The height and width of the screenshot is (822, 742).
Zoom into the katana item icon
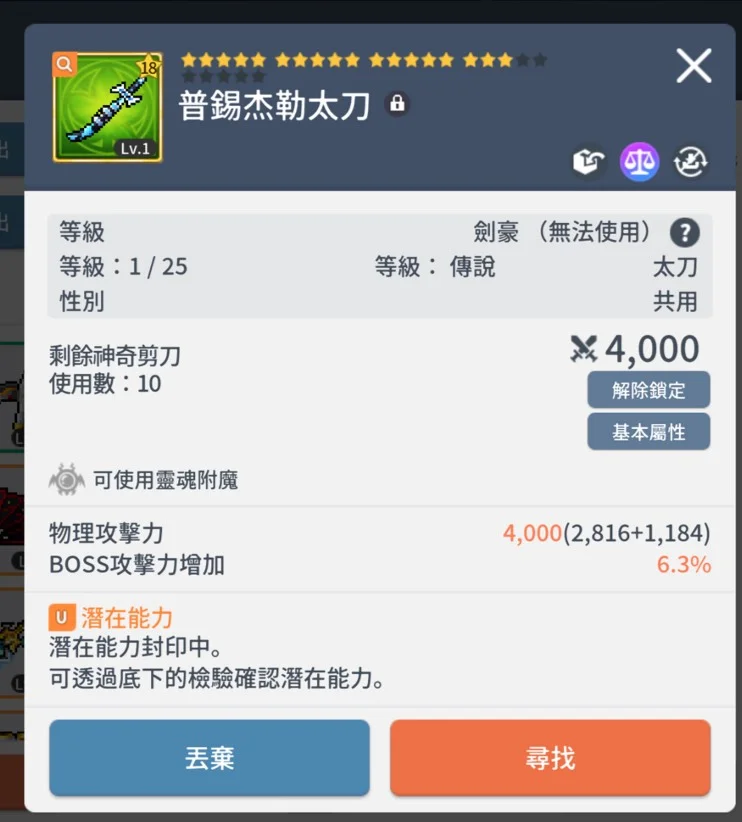(108, 108)
